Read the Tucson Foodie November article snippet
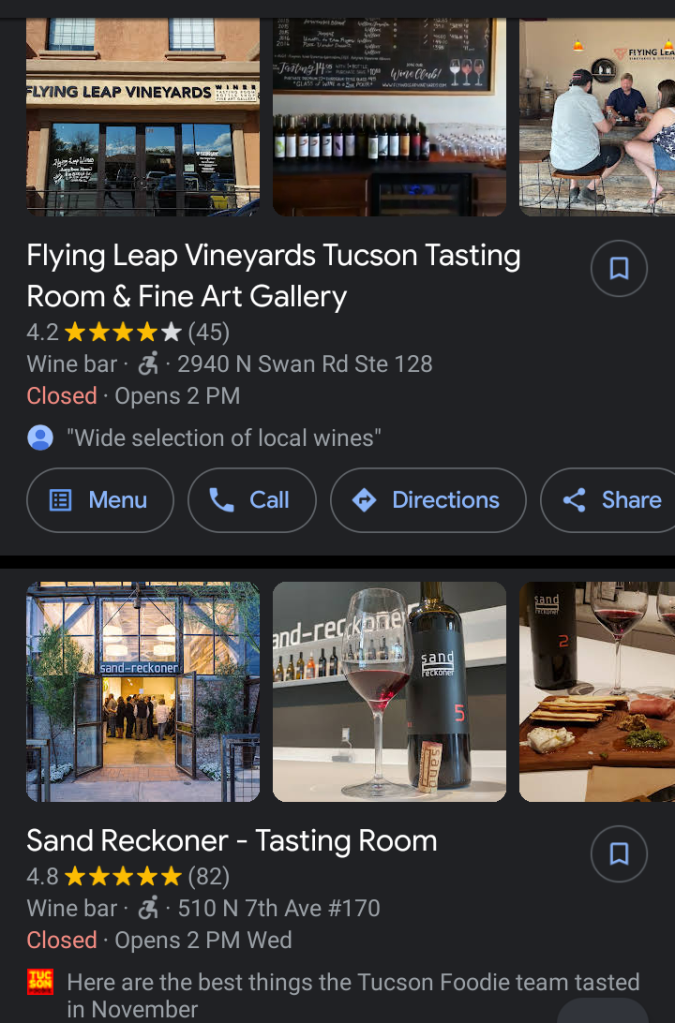Screen dimensions: 675x1023 (353, 995)
